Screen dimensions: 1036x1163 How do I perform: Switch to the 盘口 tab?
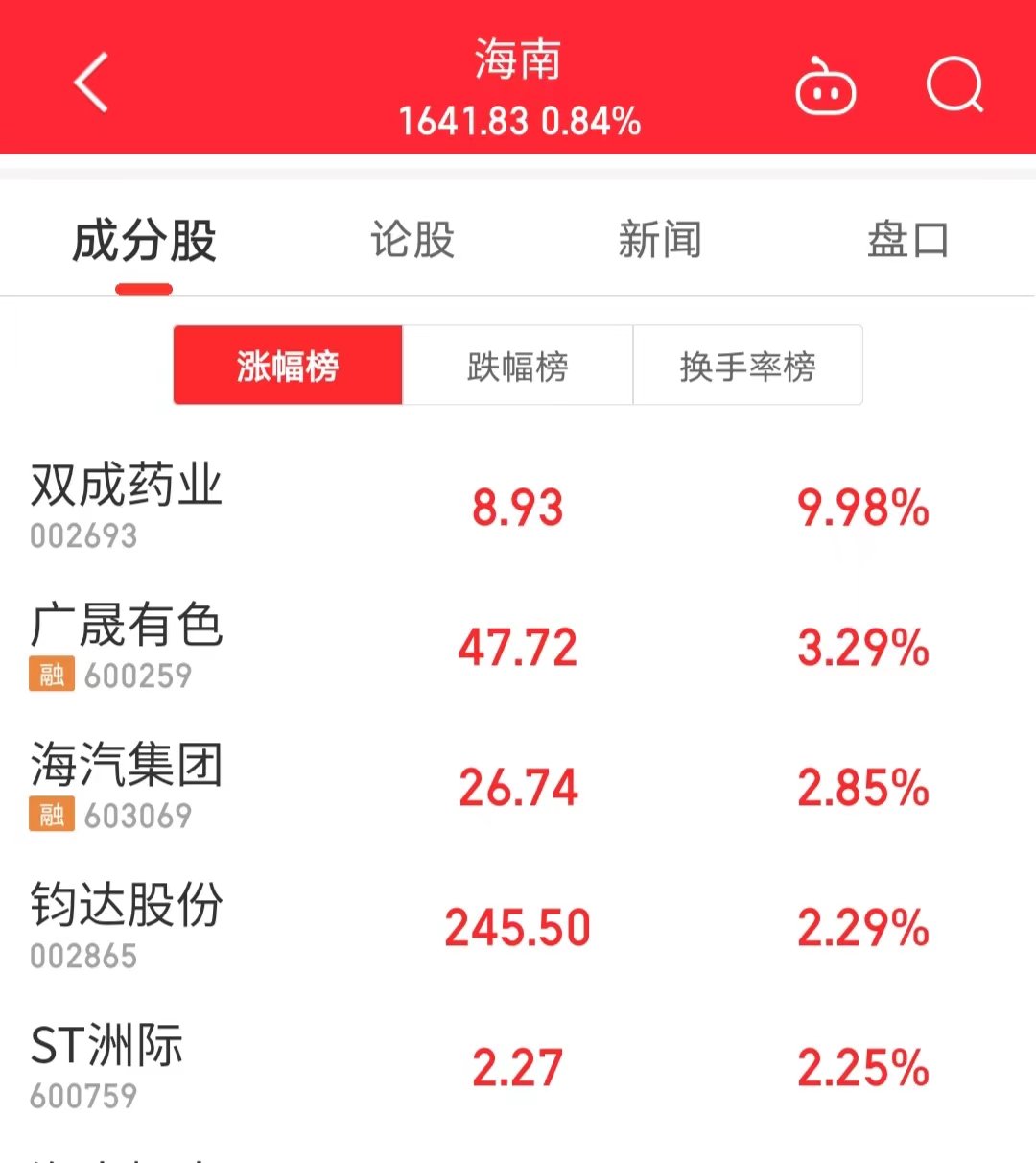909,239
